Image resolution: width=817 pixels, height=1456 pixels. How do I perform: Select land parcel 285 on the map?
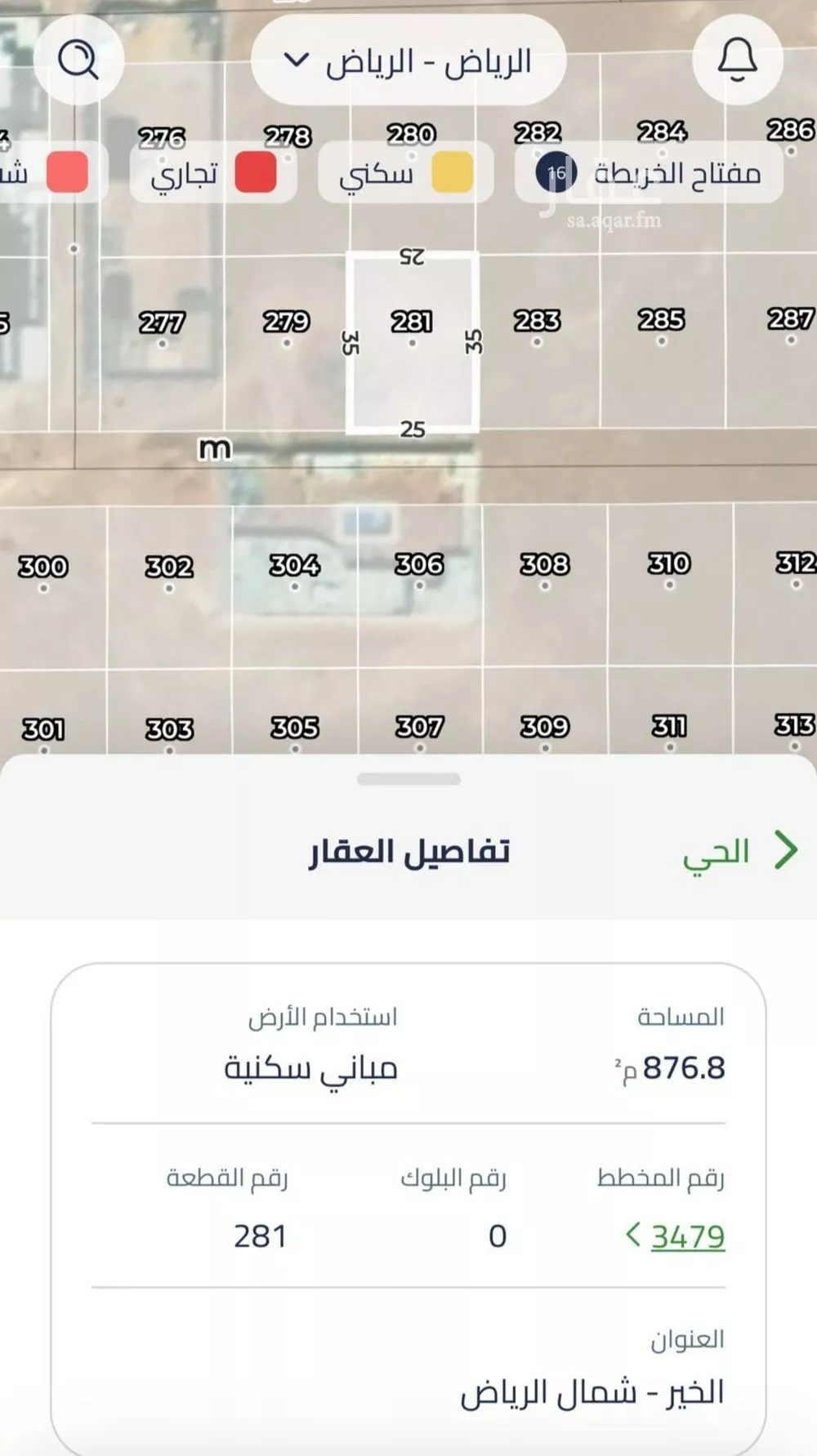661,325
